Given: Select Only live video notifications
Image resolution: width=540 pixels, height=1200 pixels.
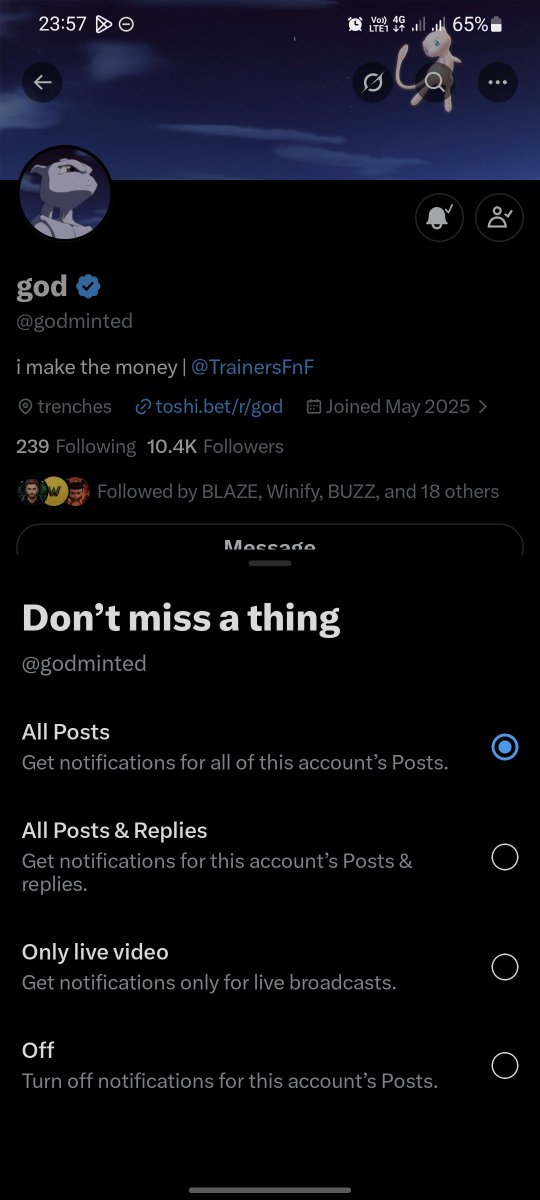Looking at the screenshot, I should point(270,967).
